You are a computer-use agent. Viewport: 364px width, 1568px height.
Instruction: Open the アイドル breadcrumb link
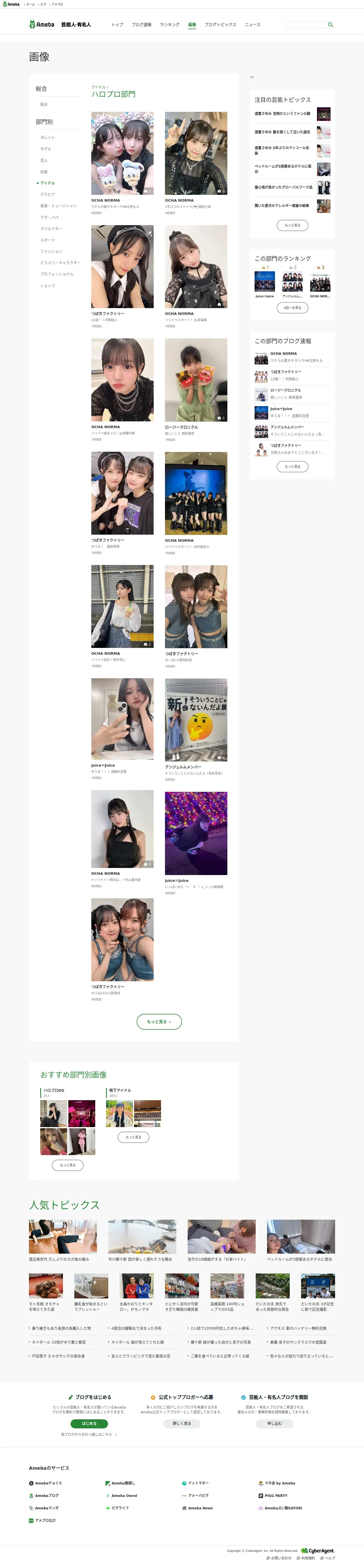(98, 87)
